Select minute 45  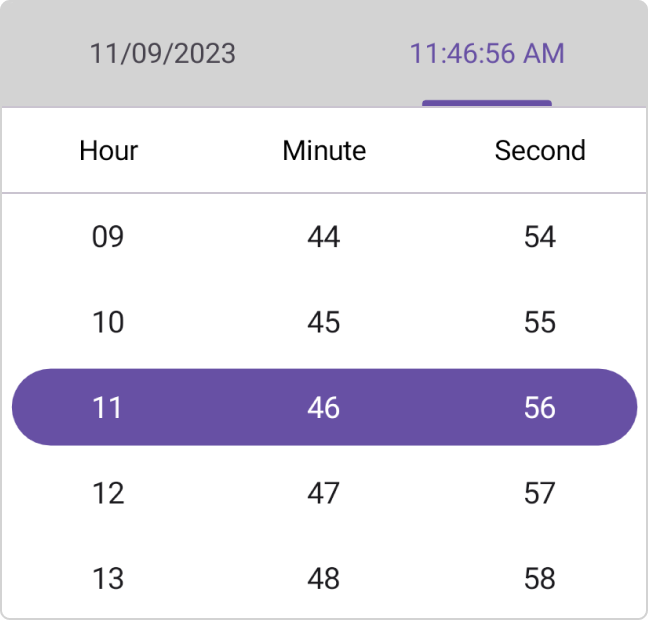(x=324, y=322)
